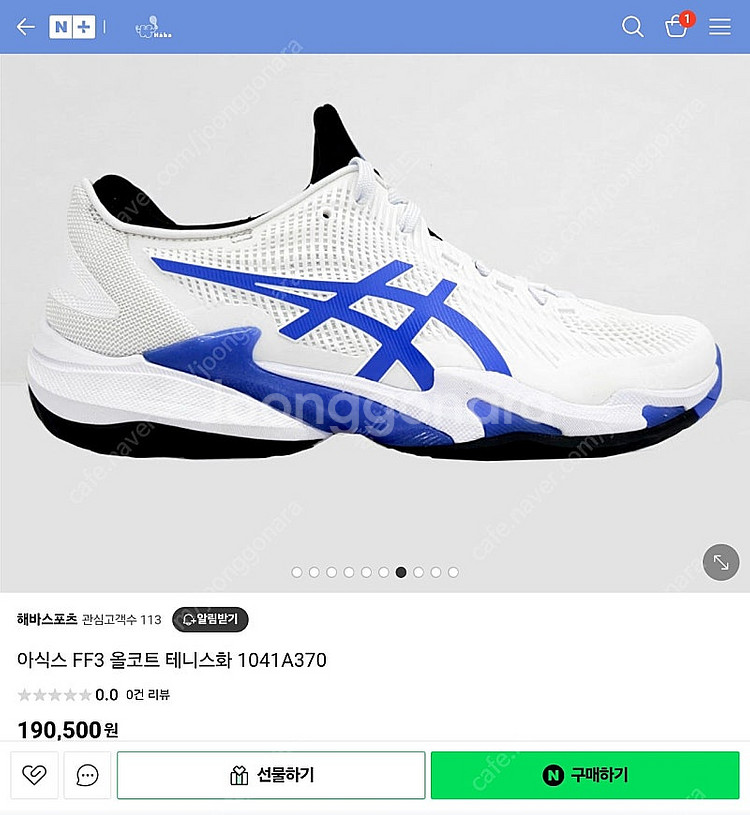The image size is (750, 815).
Task: Select the first carousel indicator dot
Action: [296, 572]
